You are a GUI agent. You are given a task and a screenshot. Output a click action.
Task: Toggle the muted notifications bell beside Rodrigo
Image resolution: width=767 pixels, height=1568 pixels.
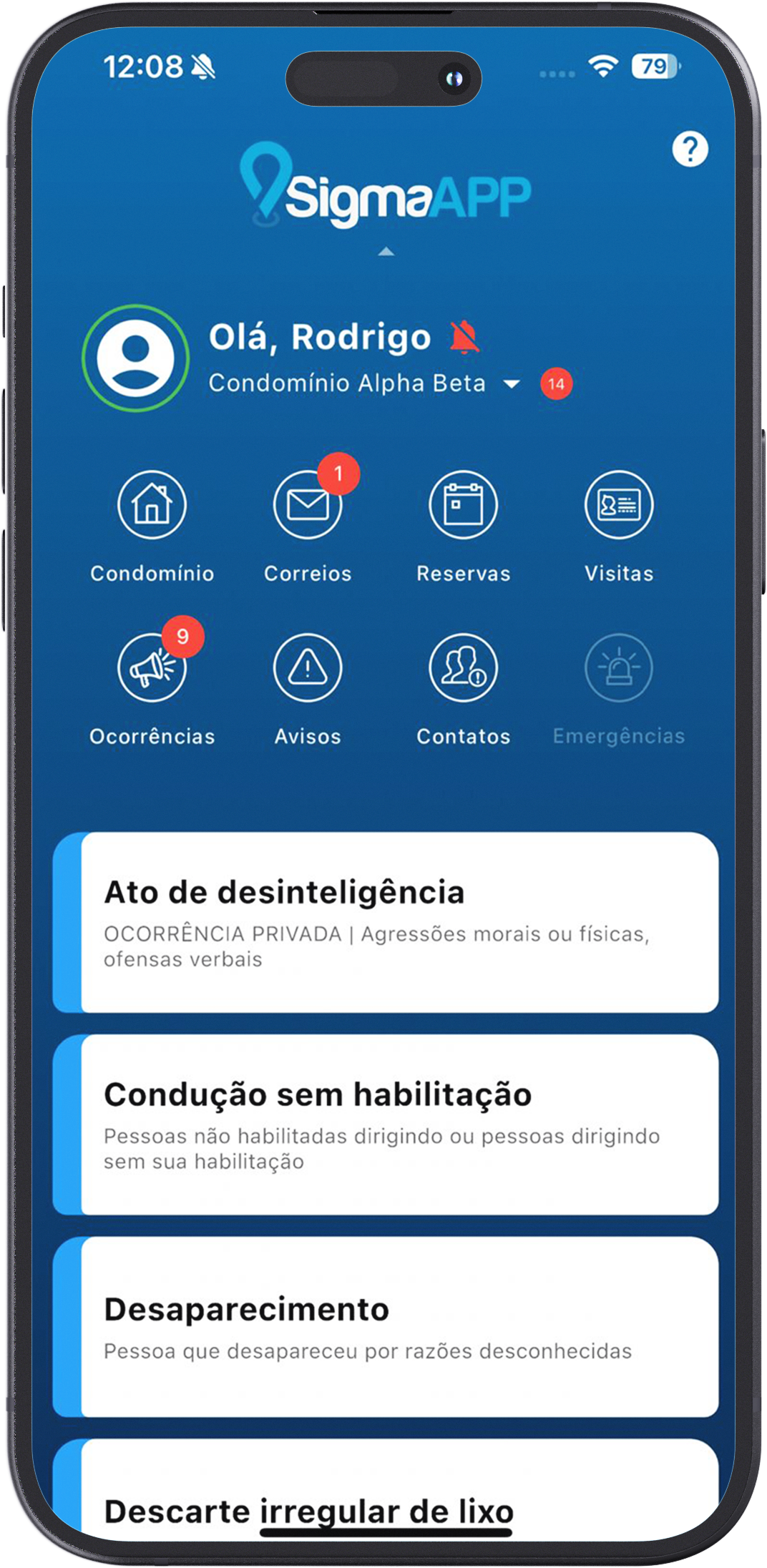click(x=464, y=337)
